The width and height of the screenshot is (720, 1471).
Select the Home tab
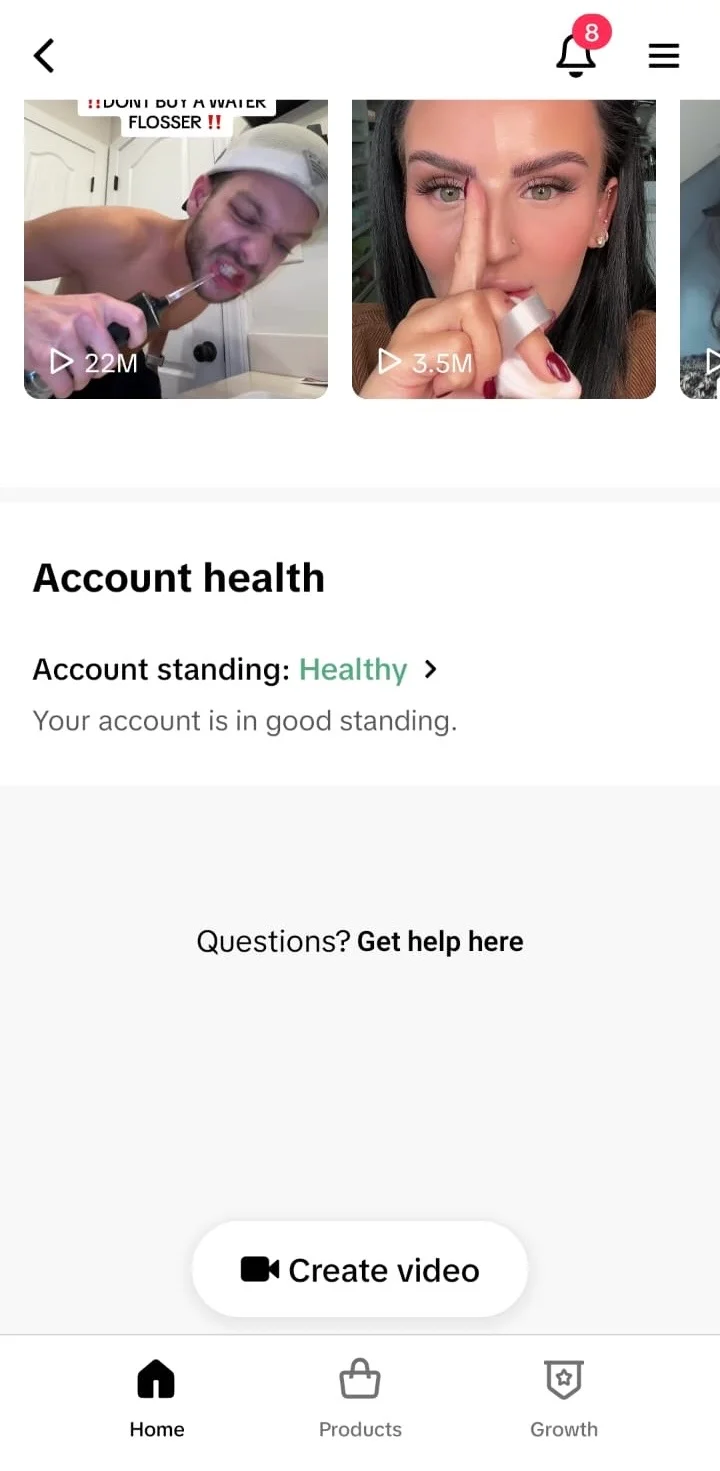[157, 1398]
